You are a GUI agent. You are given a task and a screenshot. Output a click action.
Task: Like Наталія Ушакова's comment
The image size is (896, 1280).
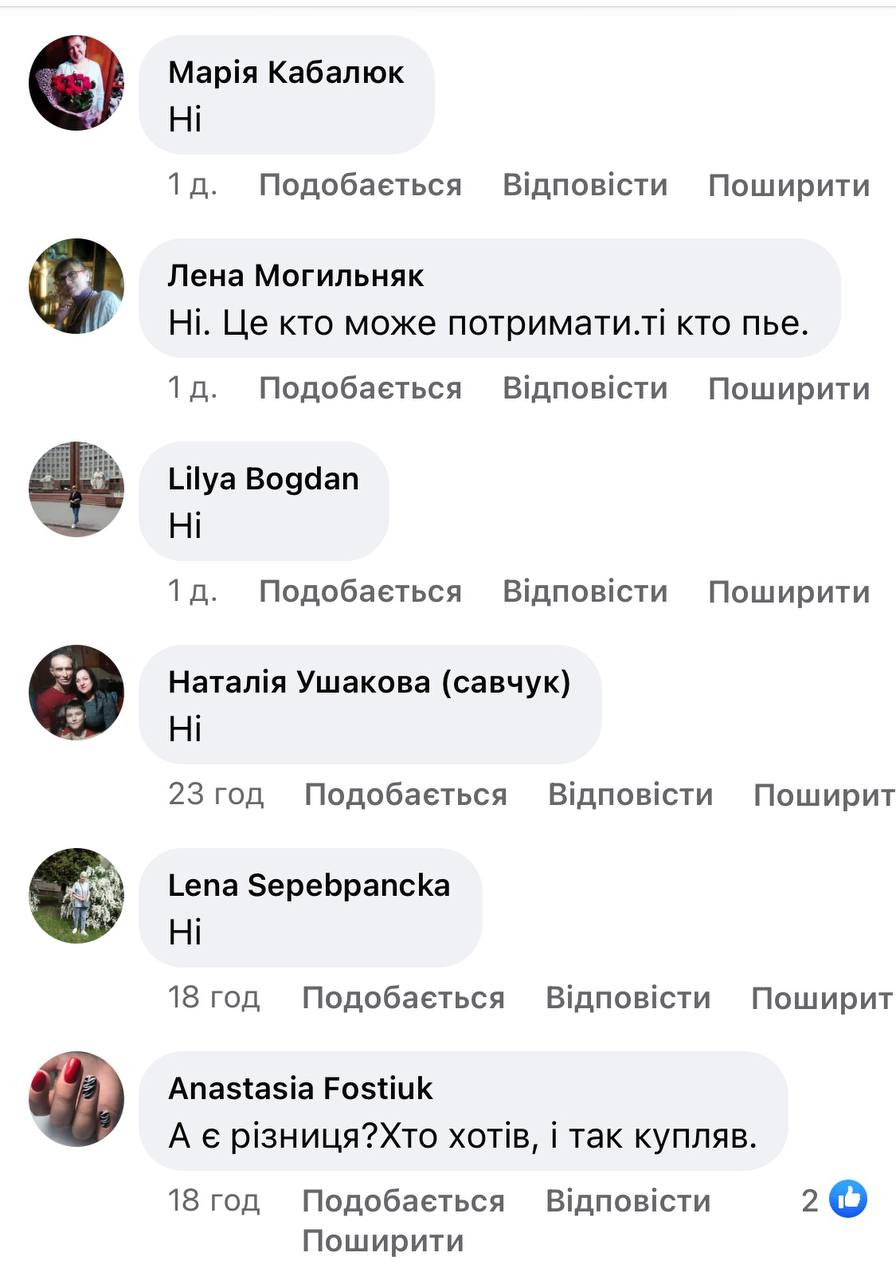(405, 795)
